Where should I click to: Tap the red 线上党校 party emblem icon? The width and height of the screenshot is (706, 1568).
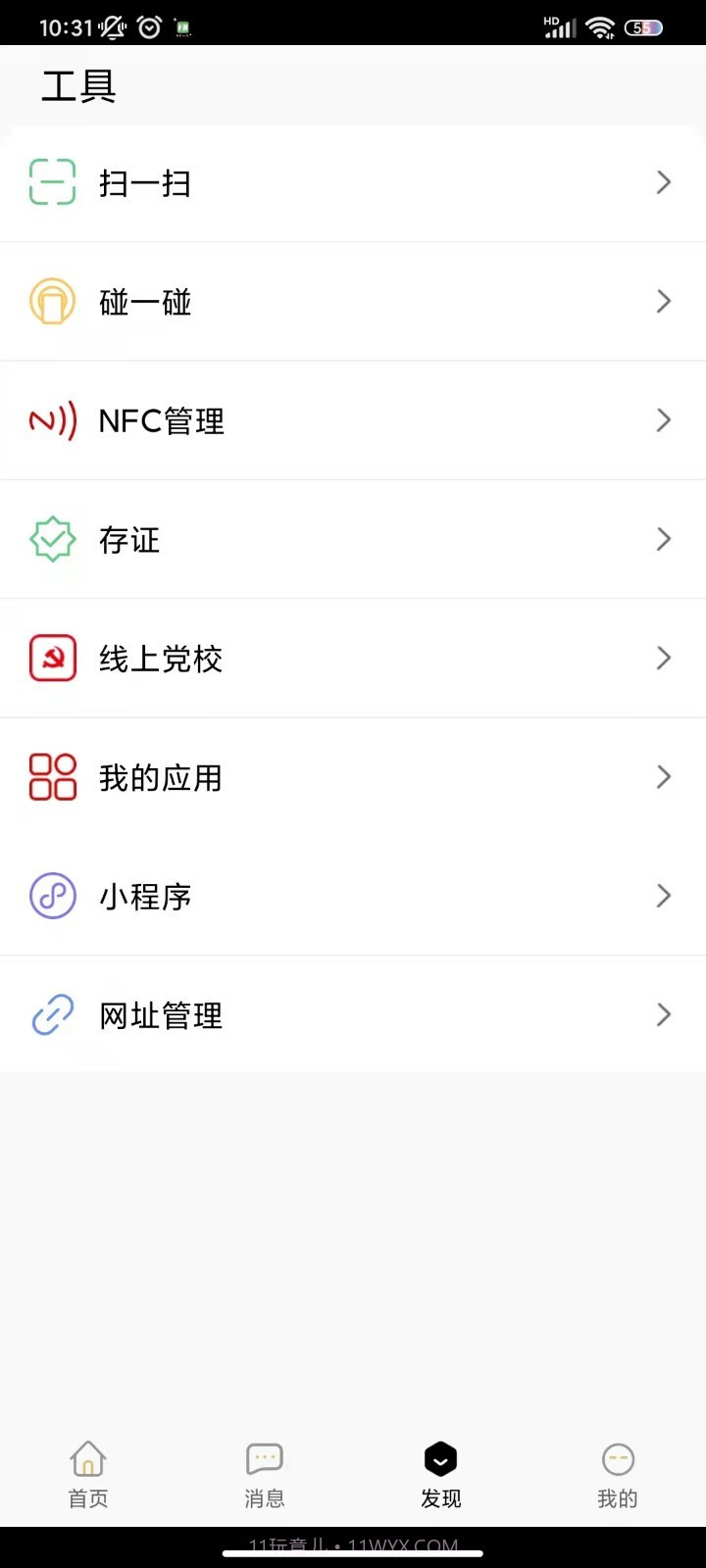click(52, 659)
